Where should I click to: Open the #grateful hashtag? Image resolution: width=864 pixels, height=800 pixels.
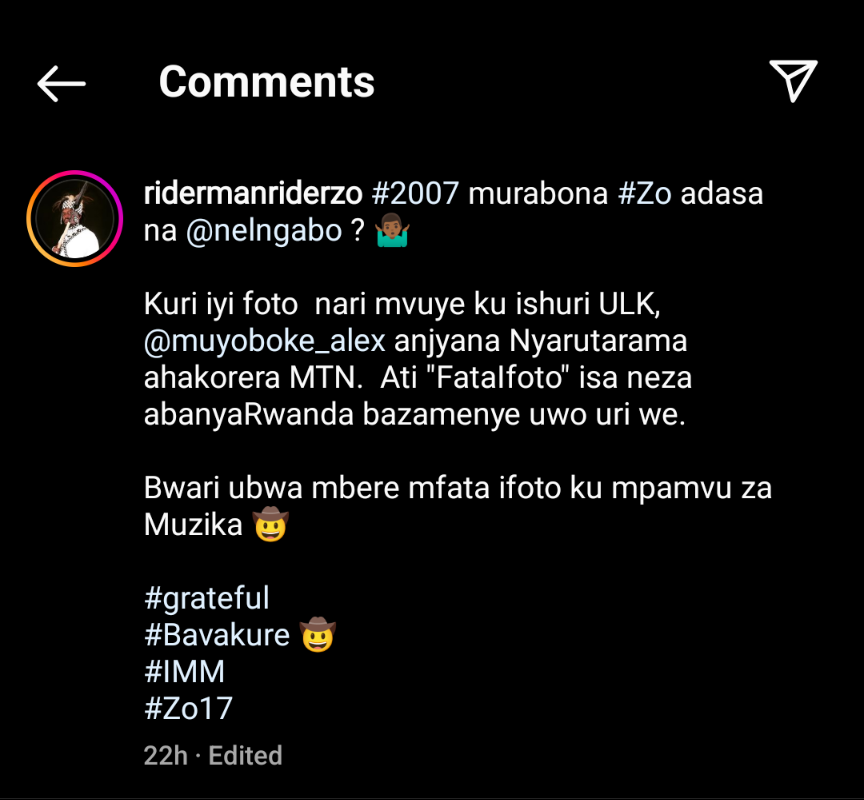(207, 598)
